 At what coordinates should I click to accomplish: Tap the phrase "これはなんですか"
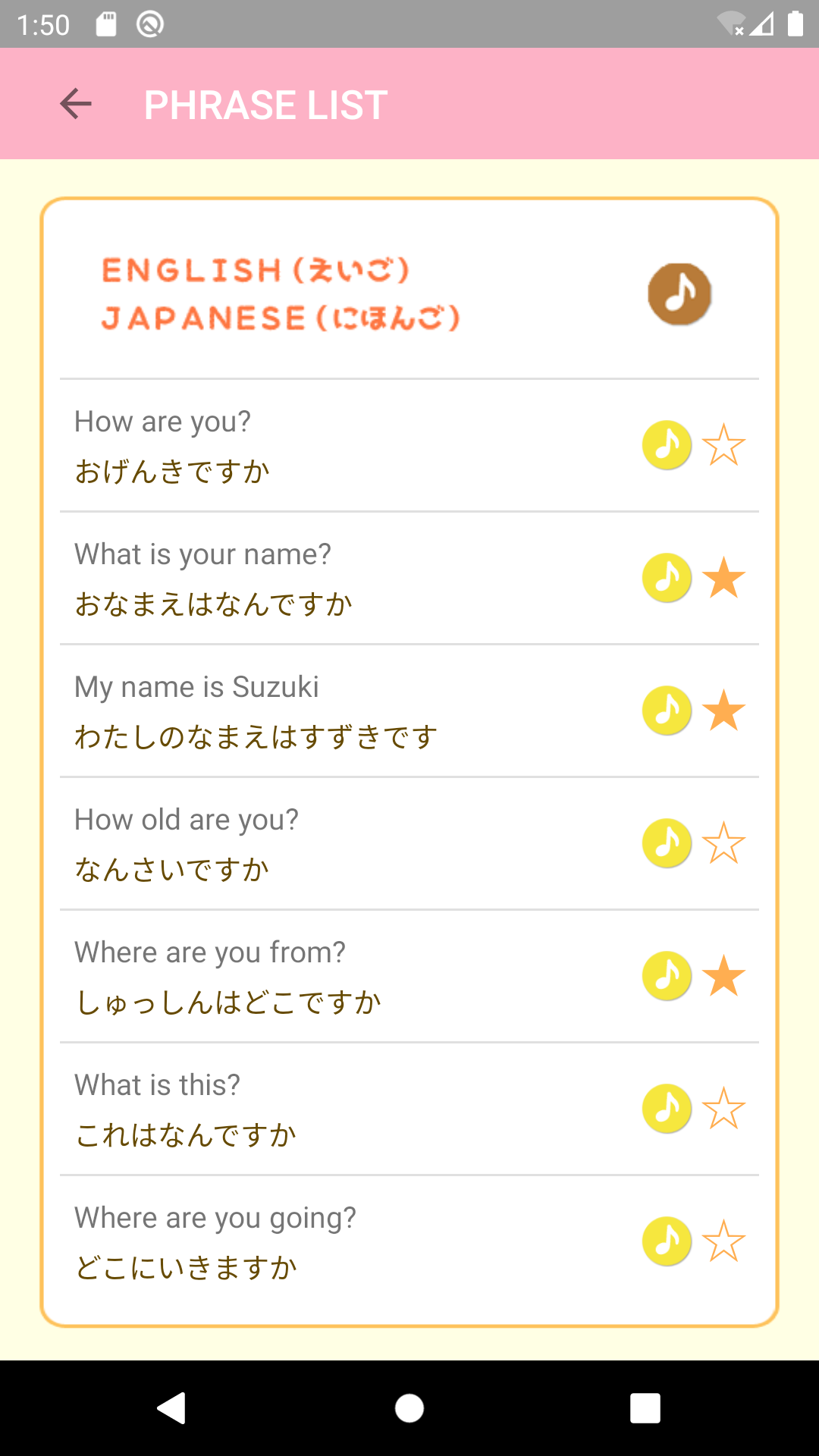tap(185, 1134)
